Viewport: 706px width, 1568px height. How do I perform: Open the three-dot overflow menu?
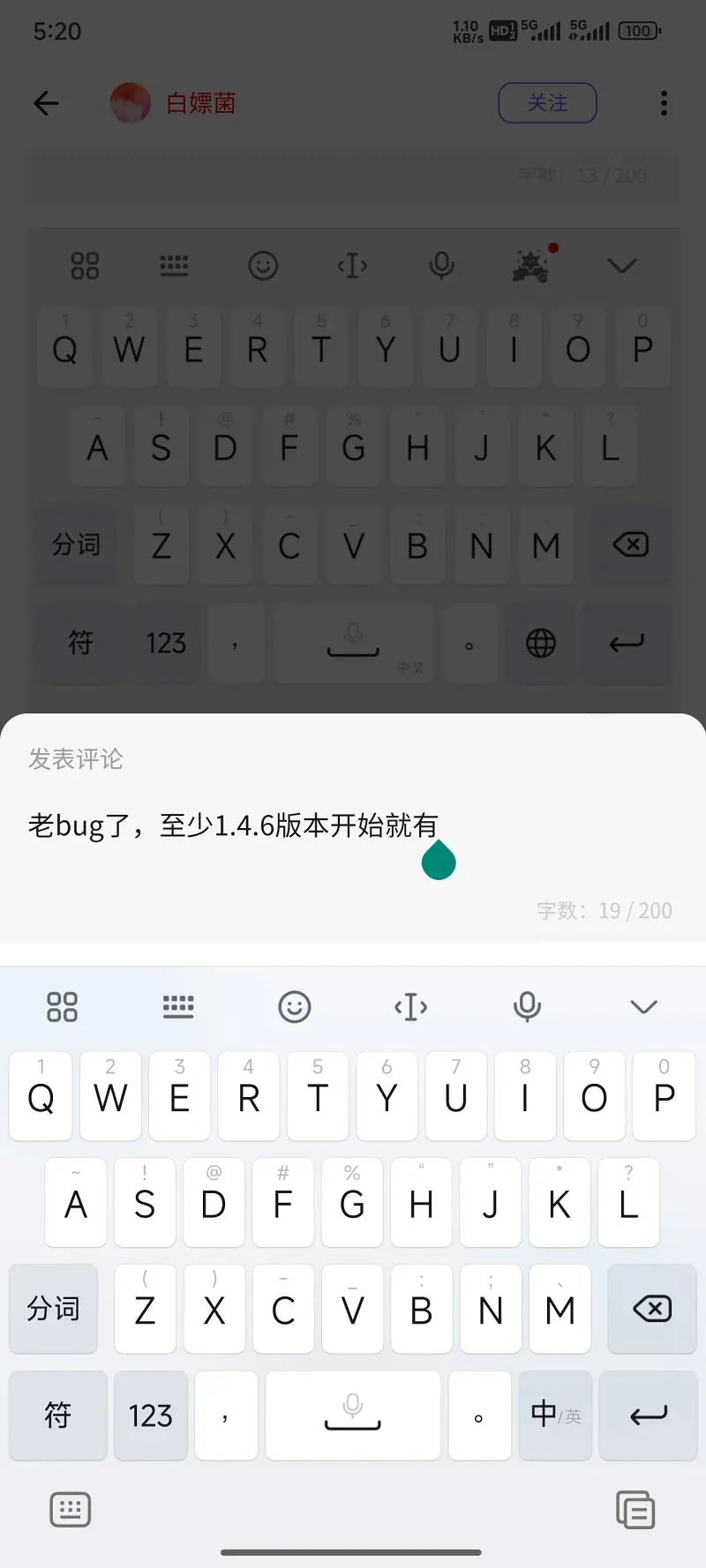click(x=664, y=103)
